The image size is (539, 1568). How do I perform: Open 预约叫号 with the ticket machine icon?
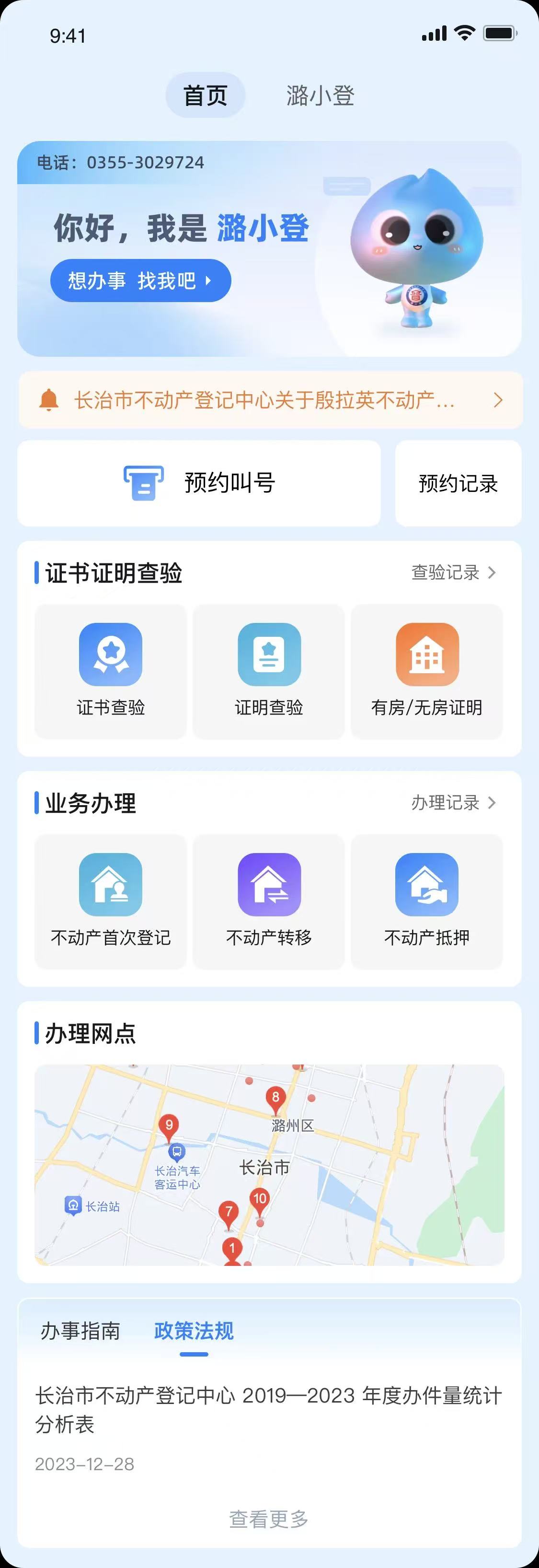click(x=200, y=483)
